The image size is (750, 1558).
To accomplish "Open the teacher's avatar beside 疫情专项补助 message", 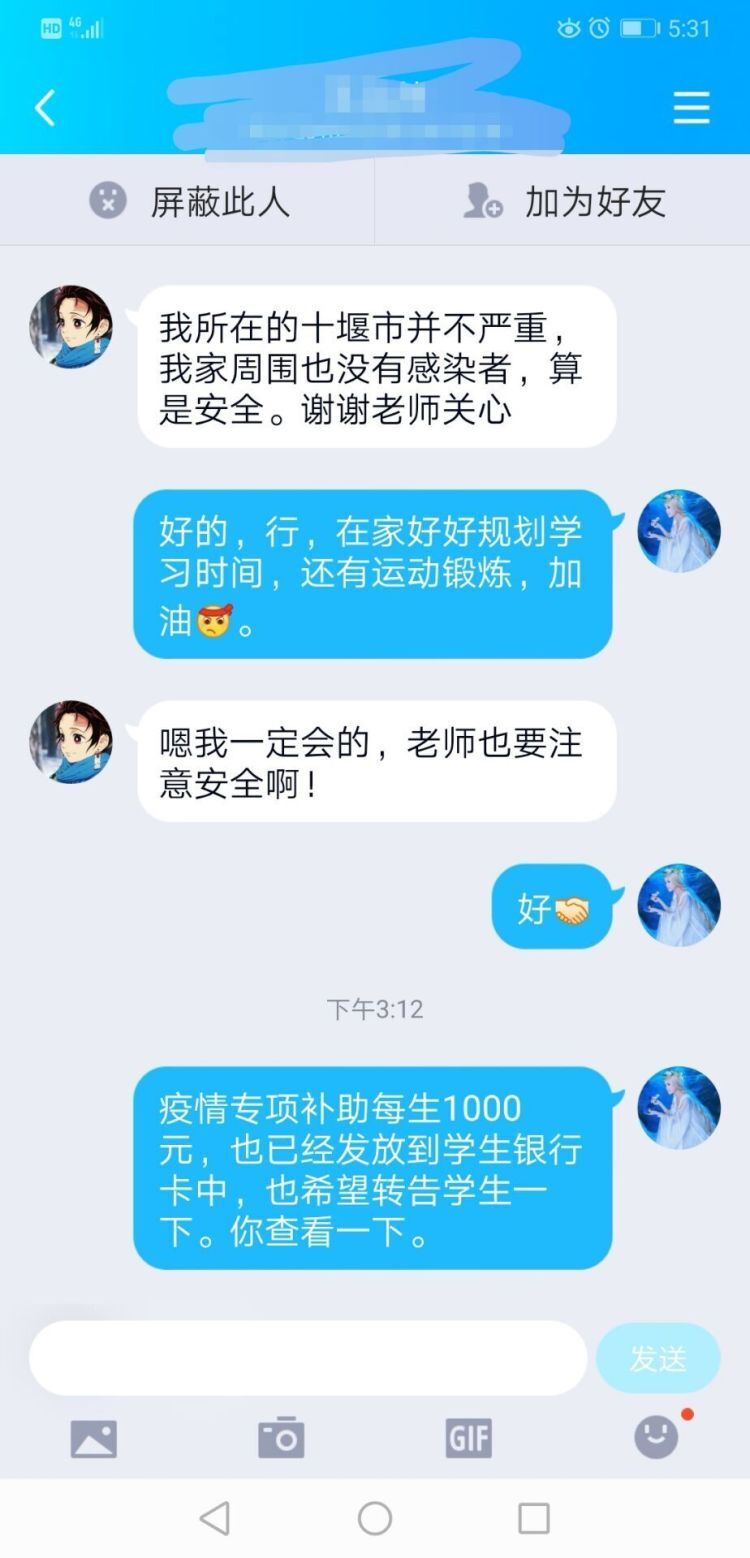I will tap(679, 1107).
